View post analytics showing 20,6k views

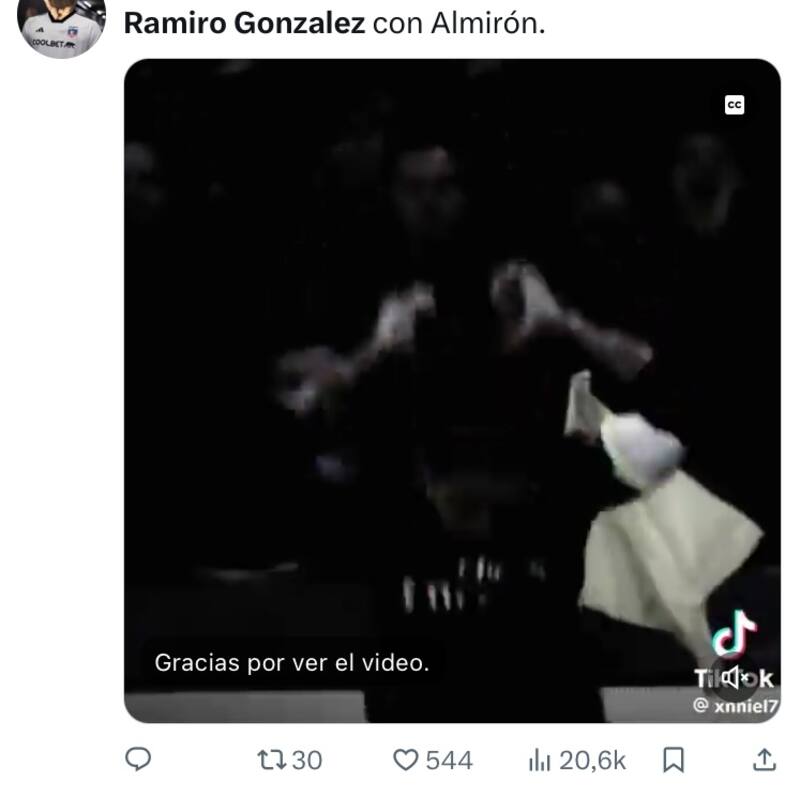click(576, 760)
